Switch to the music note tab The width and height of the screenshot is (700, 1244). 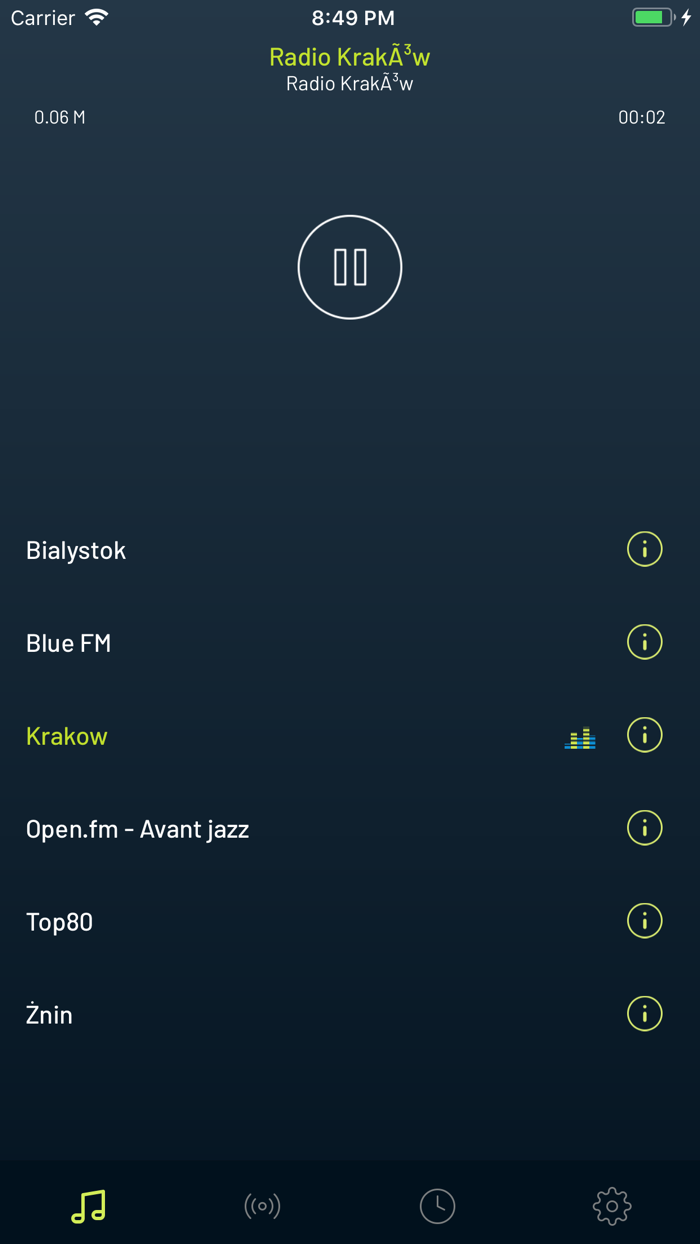click(x=88, y=1206)
